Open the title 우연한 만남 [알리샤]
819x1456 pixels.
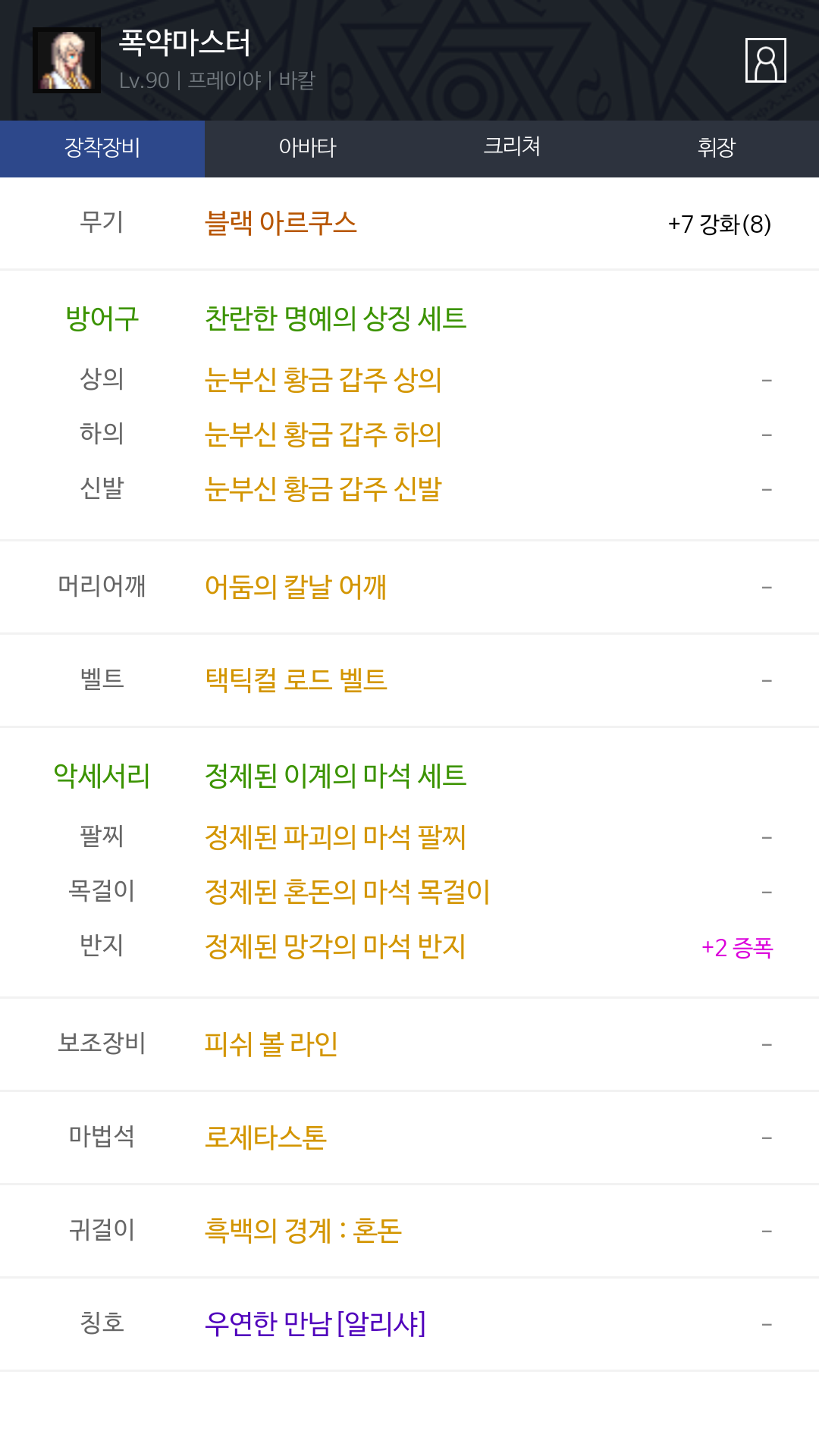(315, 1324)
